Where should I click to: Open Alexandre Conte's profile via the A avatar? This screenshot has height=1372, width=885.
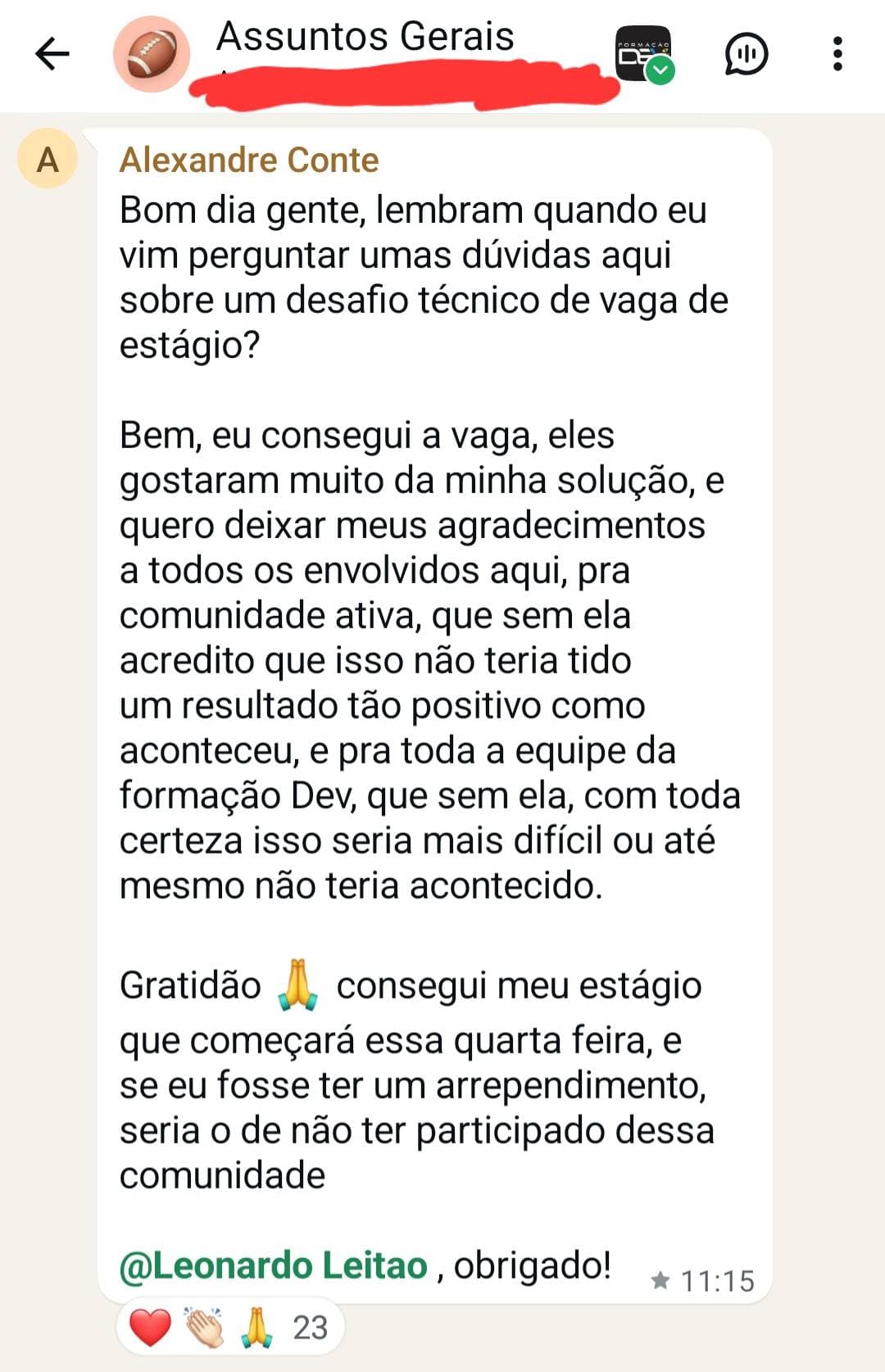click(47, 160)
